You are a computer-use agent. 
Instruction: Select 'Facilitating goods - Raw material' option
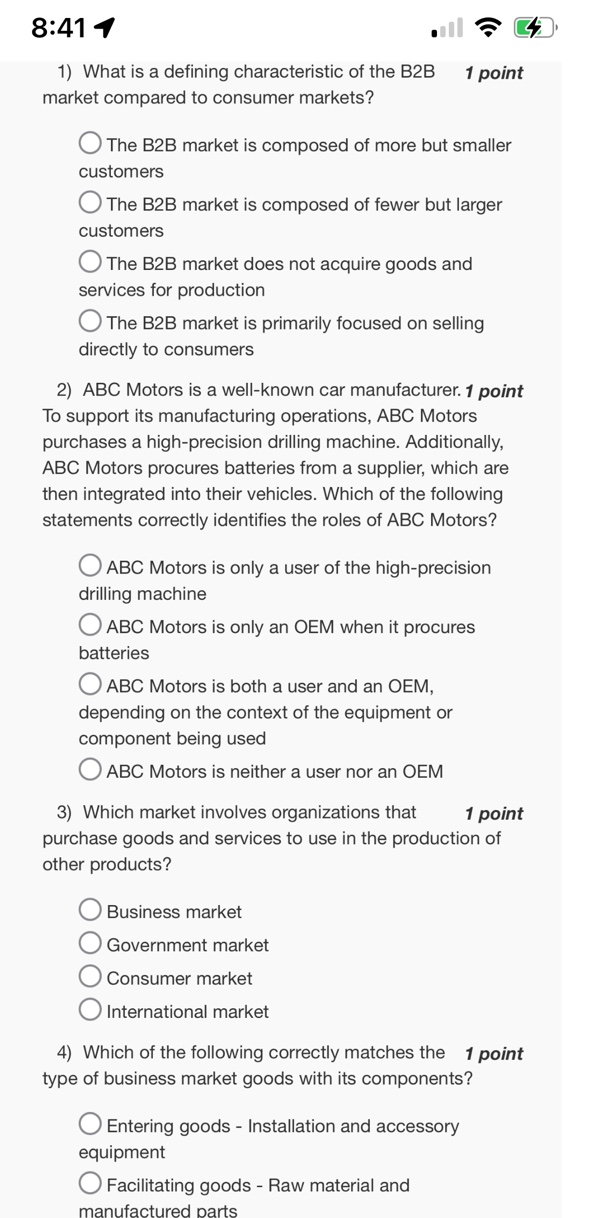click(90, 1184)
